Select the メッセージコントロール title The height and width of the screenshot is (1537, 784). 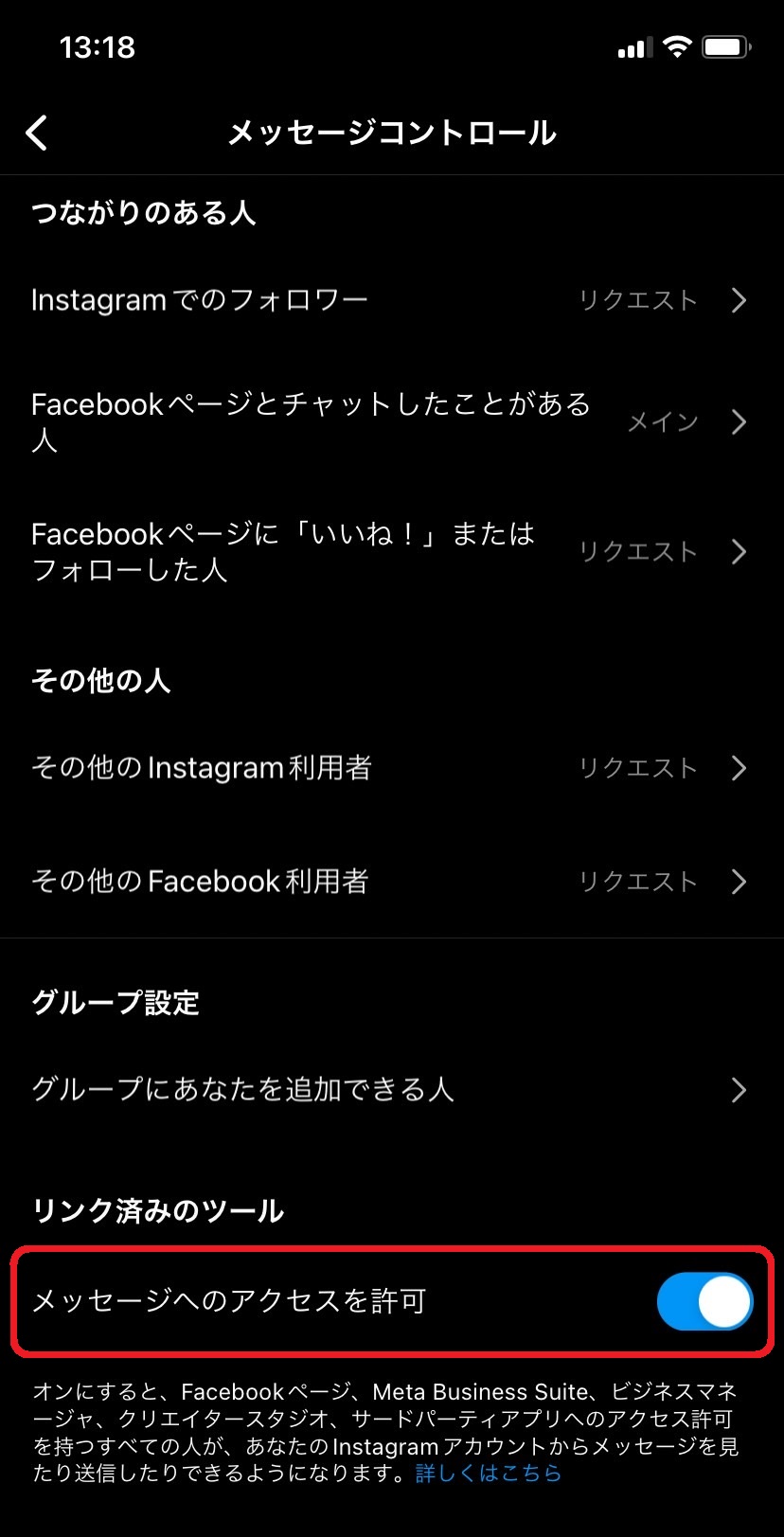point(392,133)
